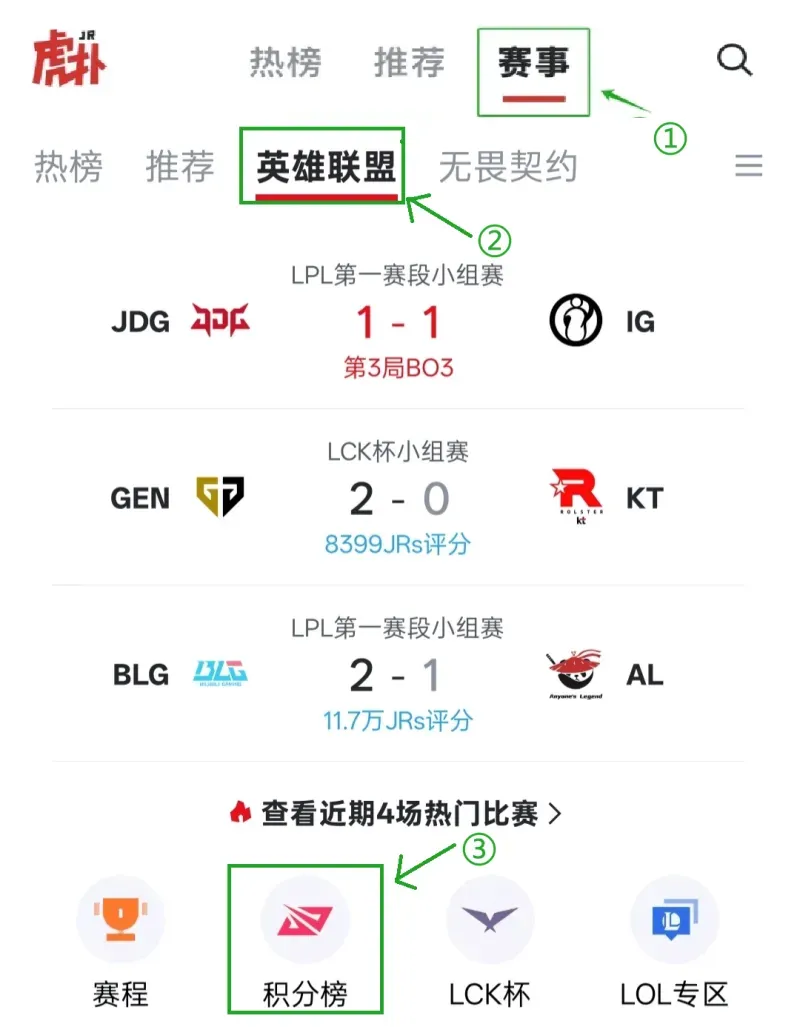
Task: Open the 积分榜 standings icon
Action: [306, 920]
